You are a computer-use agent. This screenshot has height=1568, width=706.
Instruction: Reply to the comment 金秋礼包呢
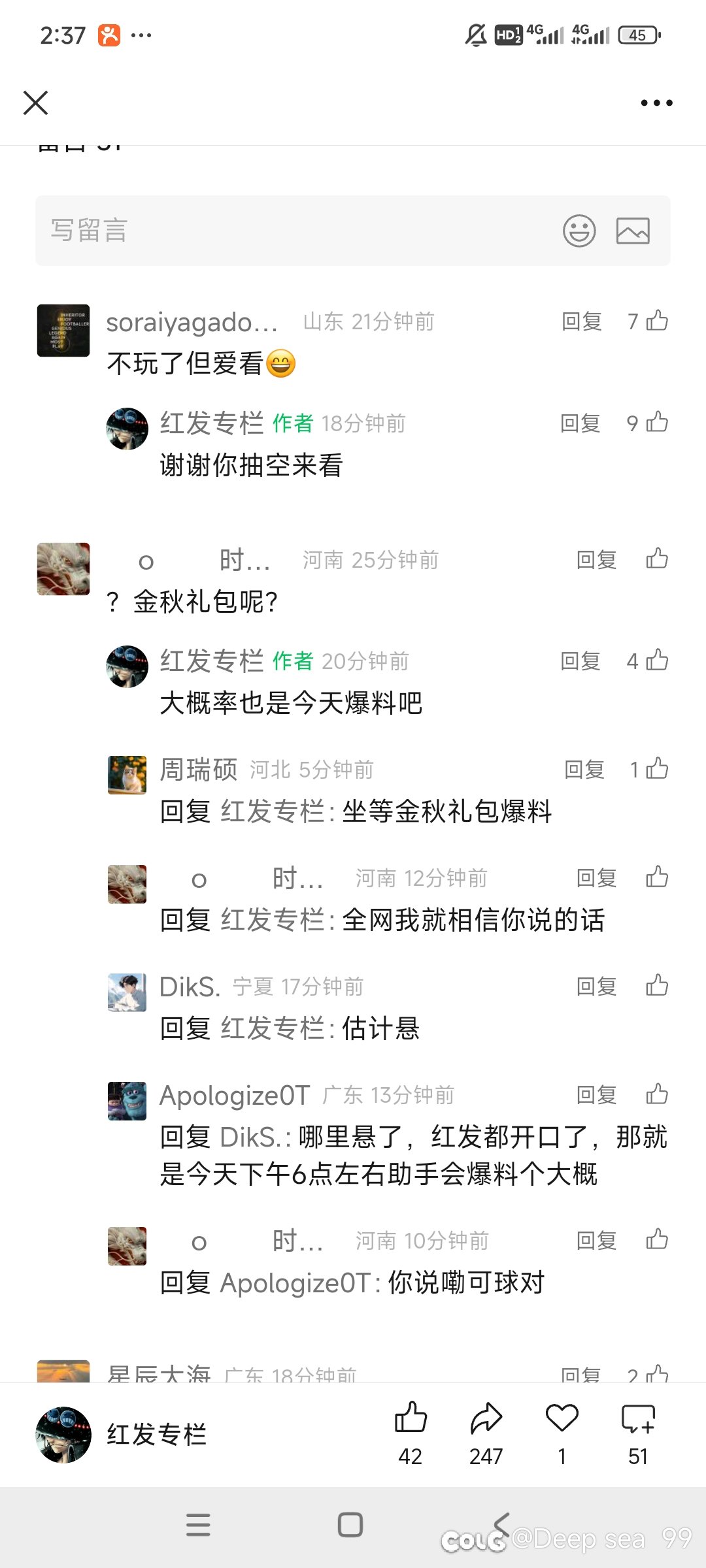pos(596,559)
